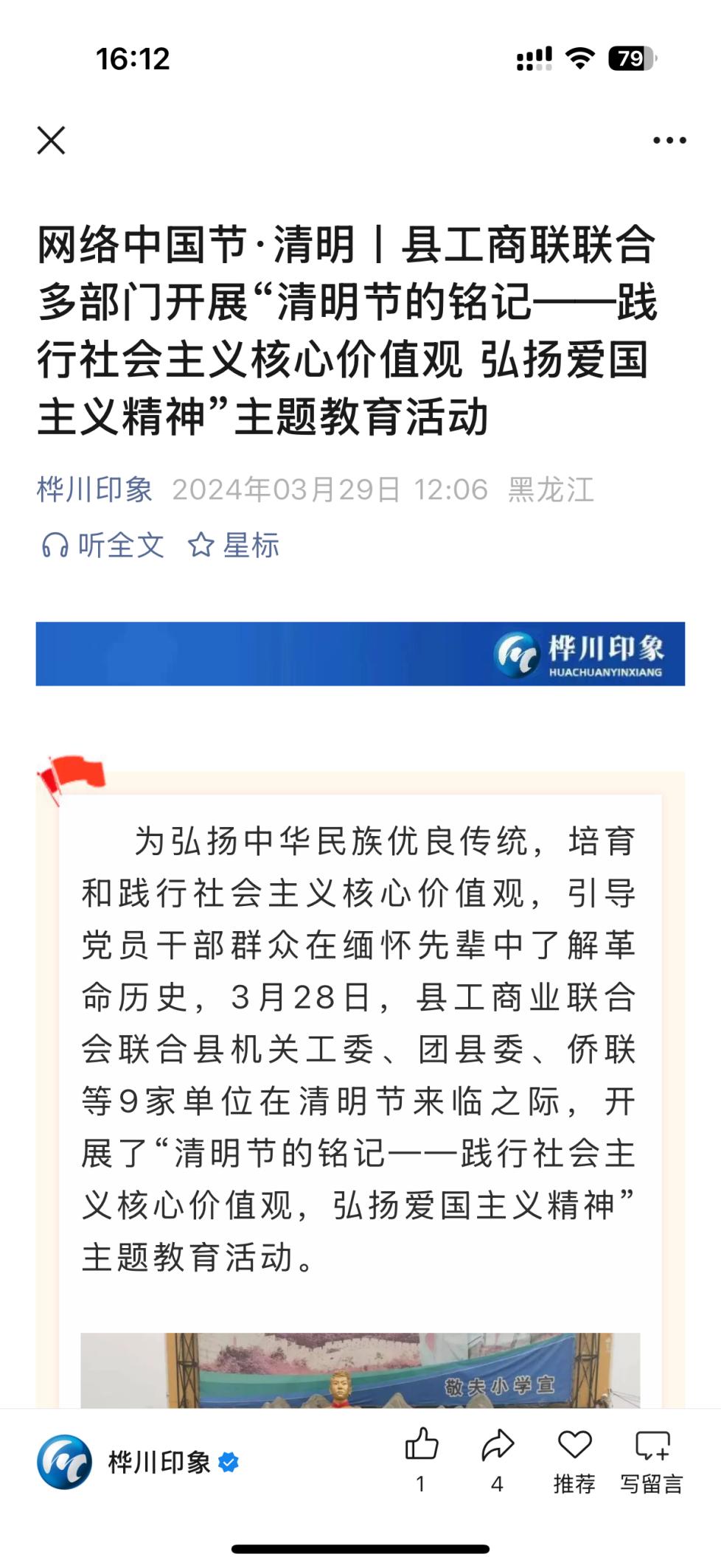This screenshot has height=1568, width=721.
Task: Like the article with the thumbs-up icon
Action: (x=422, y=1457)
